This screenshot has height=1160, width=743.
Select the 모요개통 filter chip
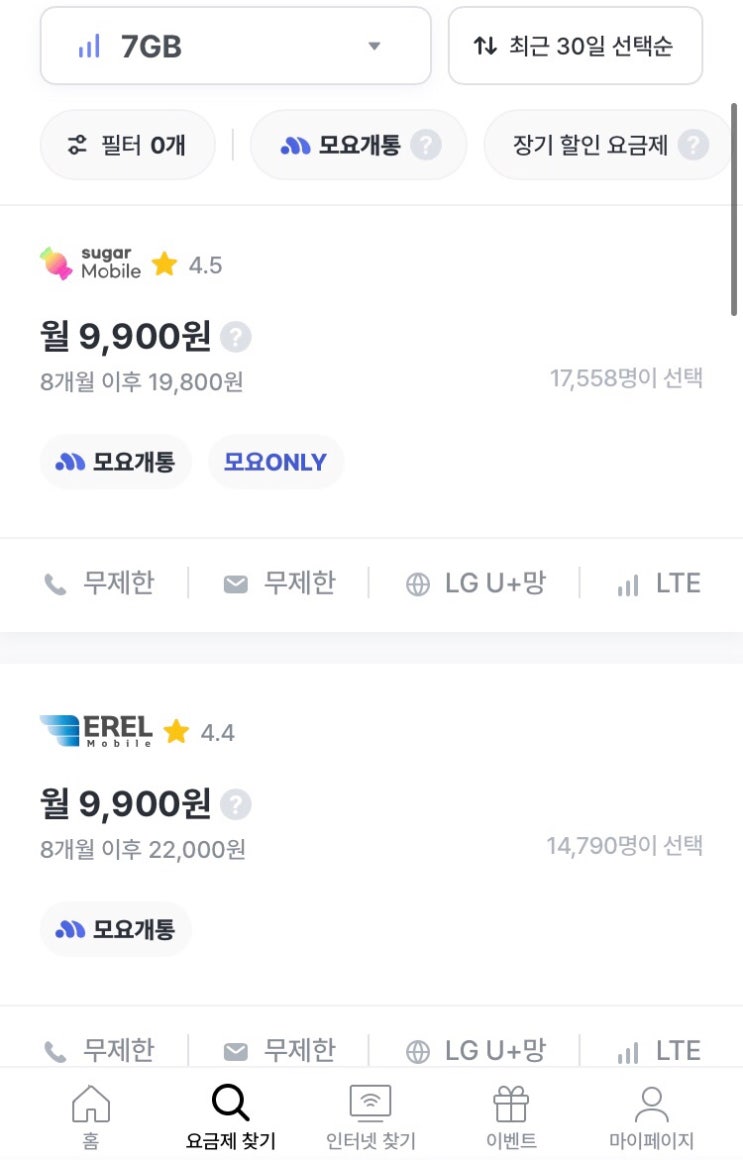[358, 145]
